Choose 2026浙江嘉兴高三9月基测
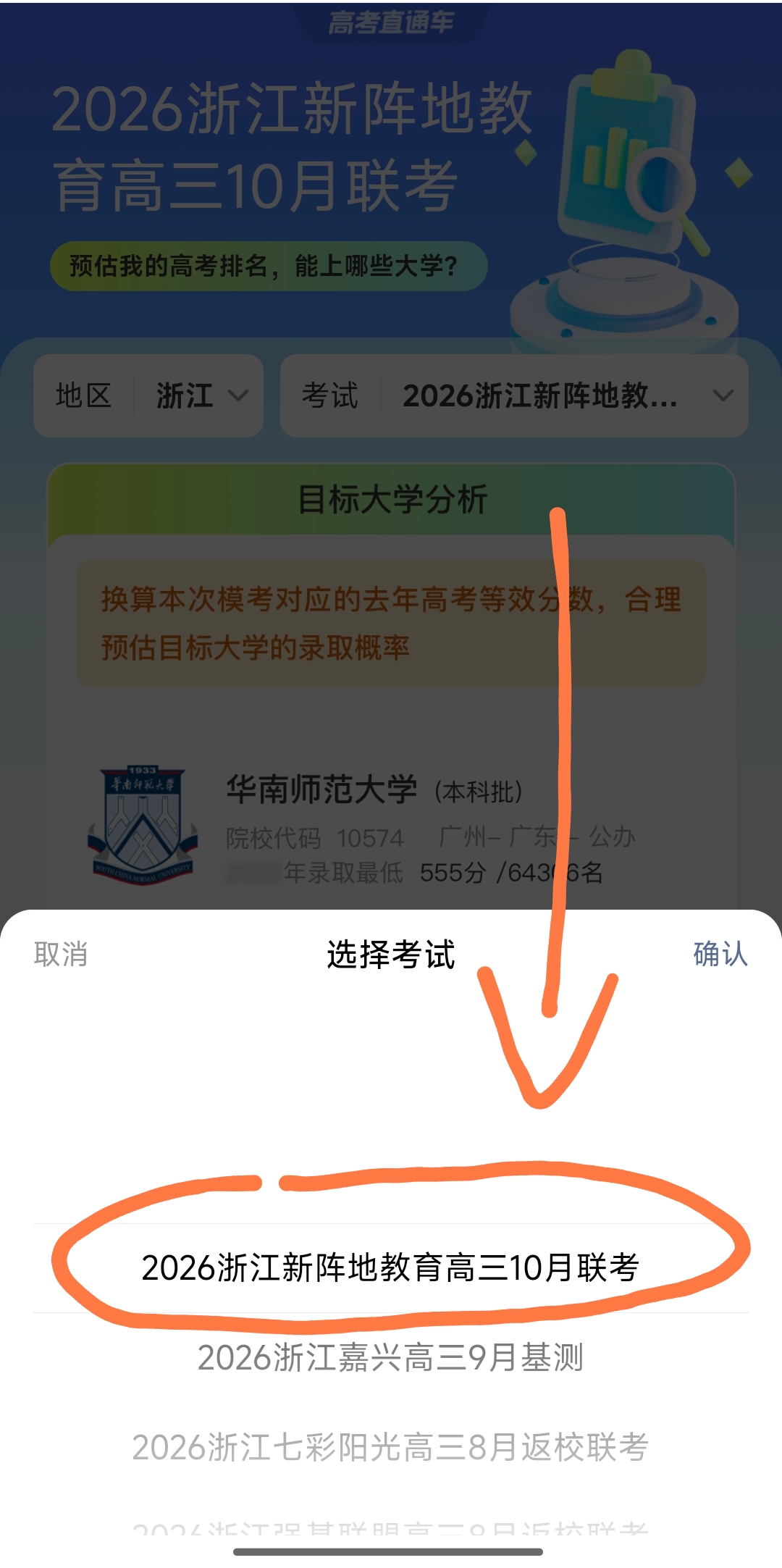Viewport: 782px width, 1568px height. click(x=390, y=1358)
